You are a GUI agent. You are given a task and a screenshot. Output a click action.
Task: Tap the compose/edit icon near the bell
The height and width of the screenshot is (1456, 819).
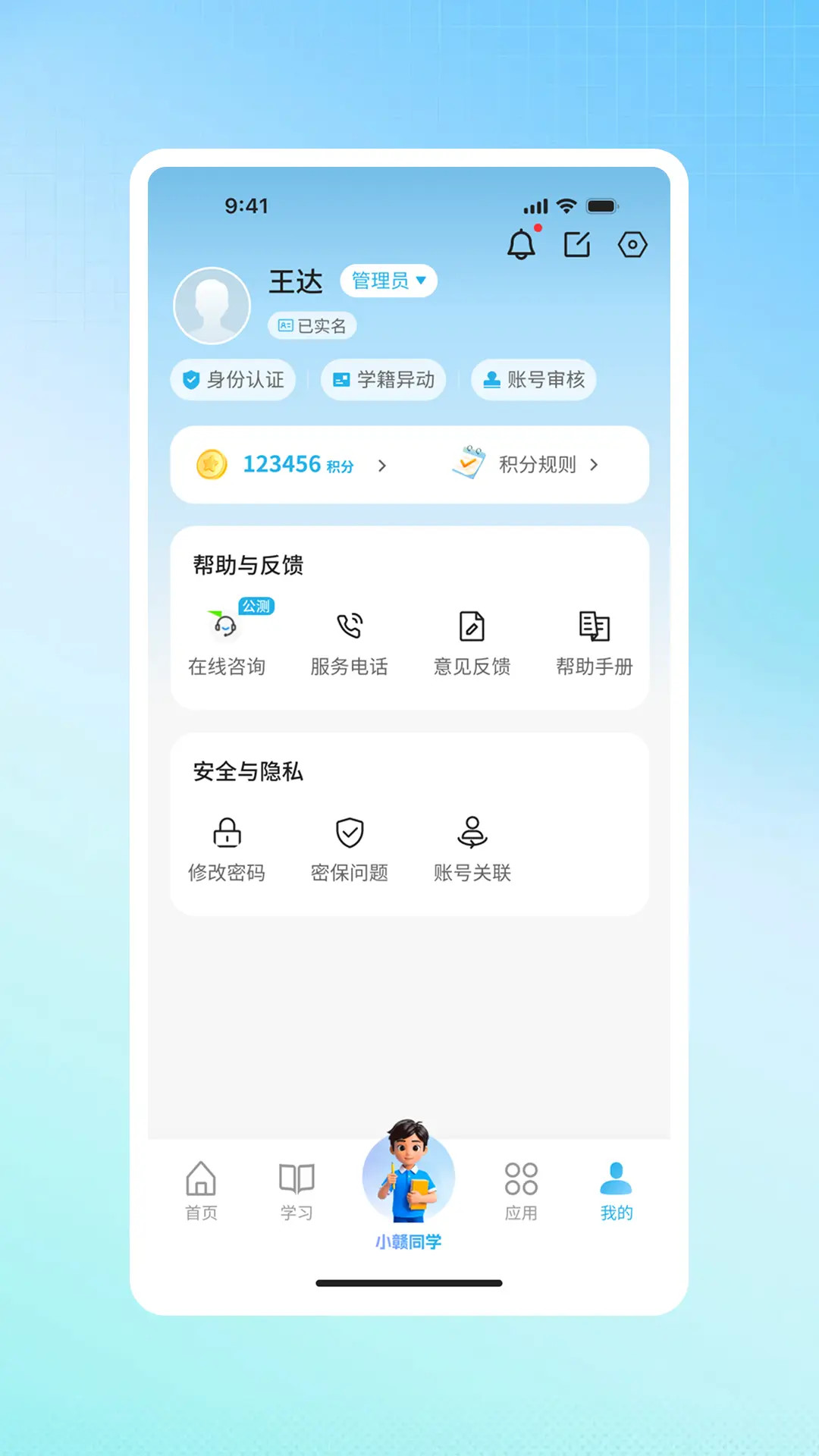click(579, 244)
